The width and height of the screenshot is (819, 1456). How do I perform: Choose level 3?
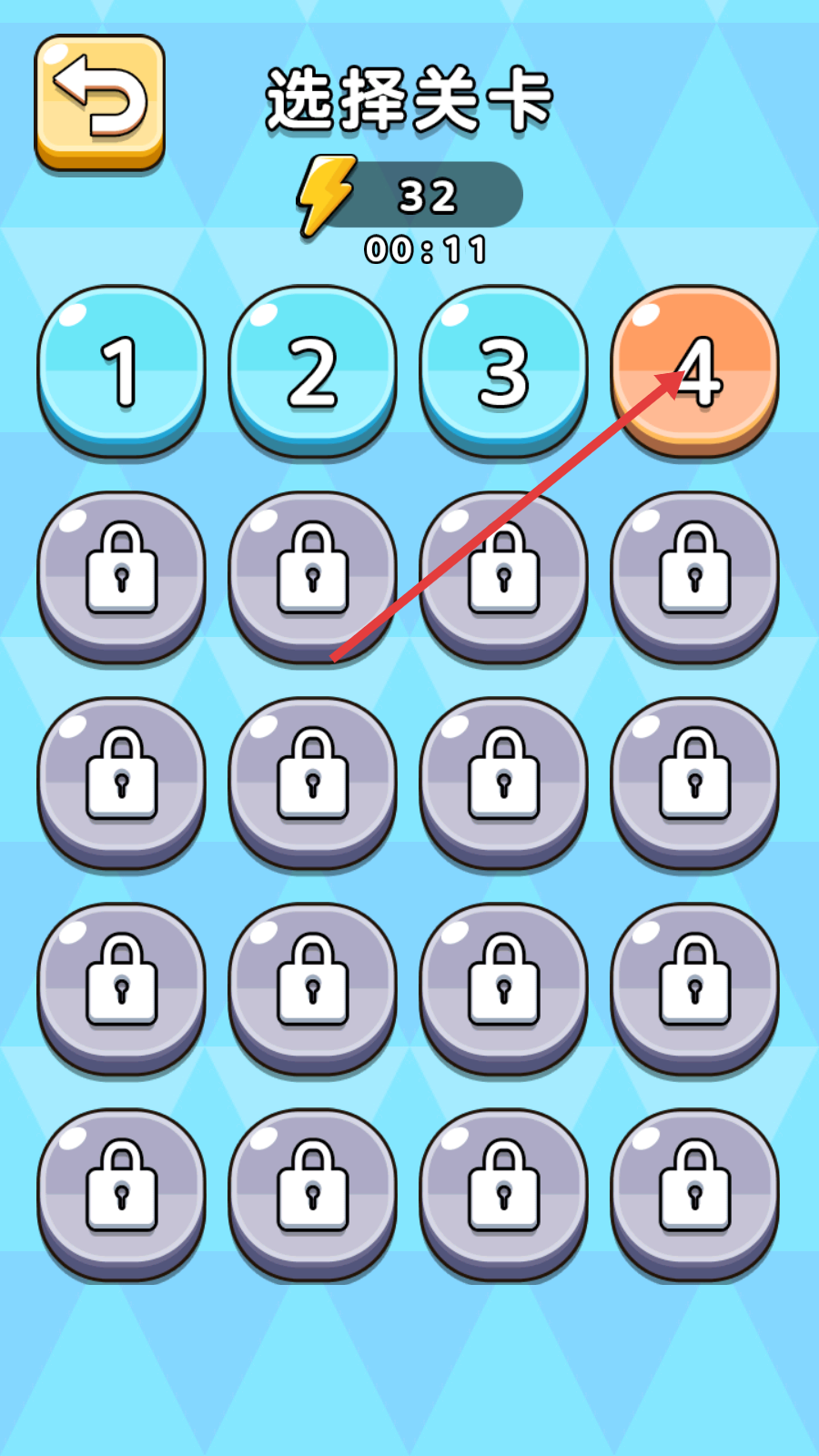(x=503, y=370)
